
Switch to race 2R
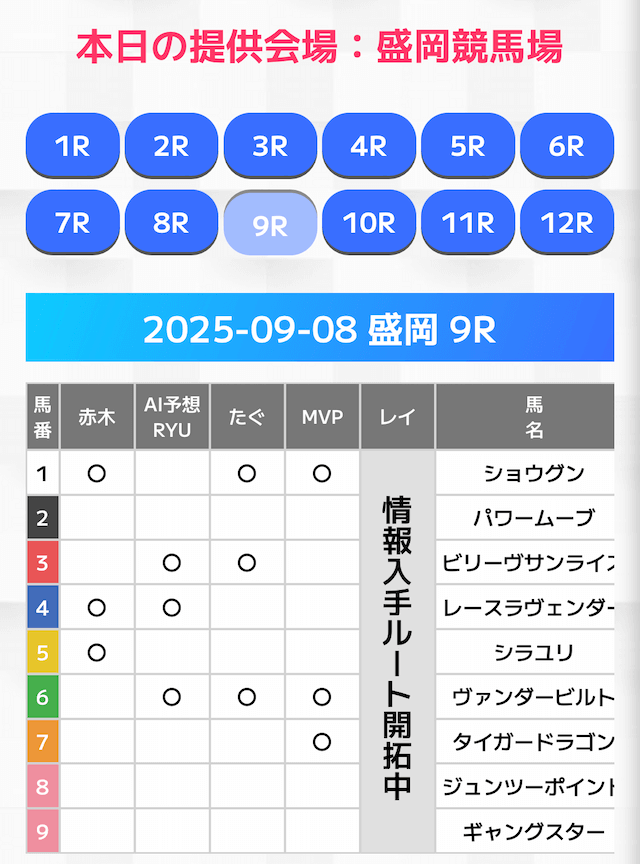click(x=171, y=146)
